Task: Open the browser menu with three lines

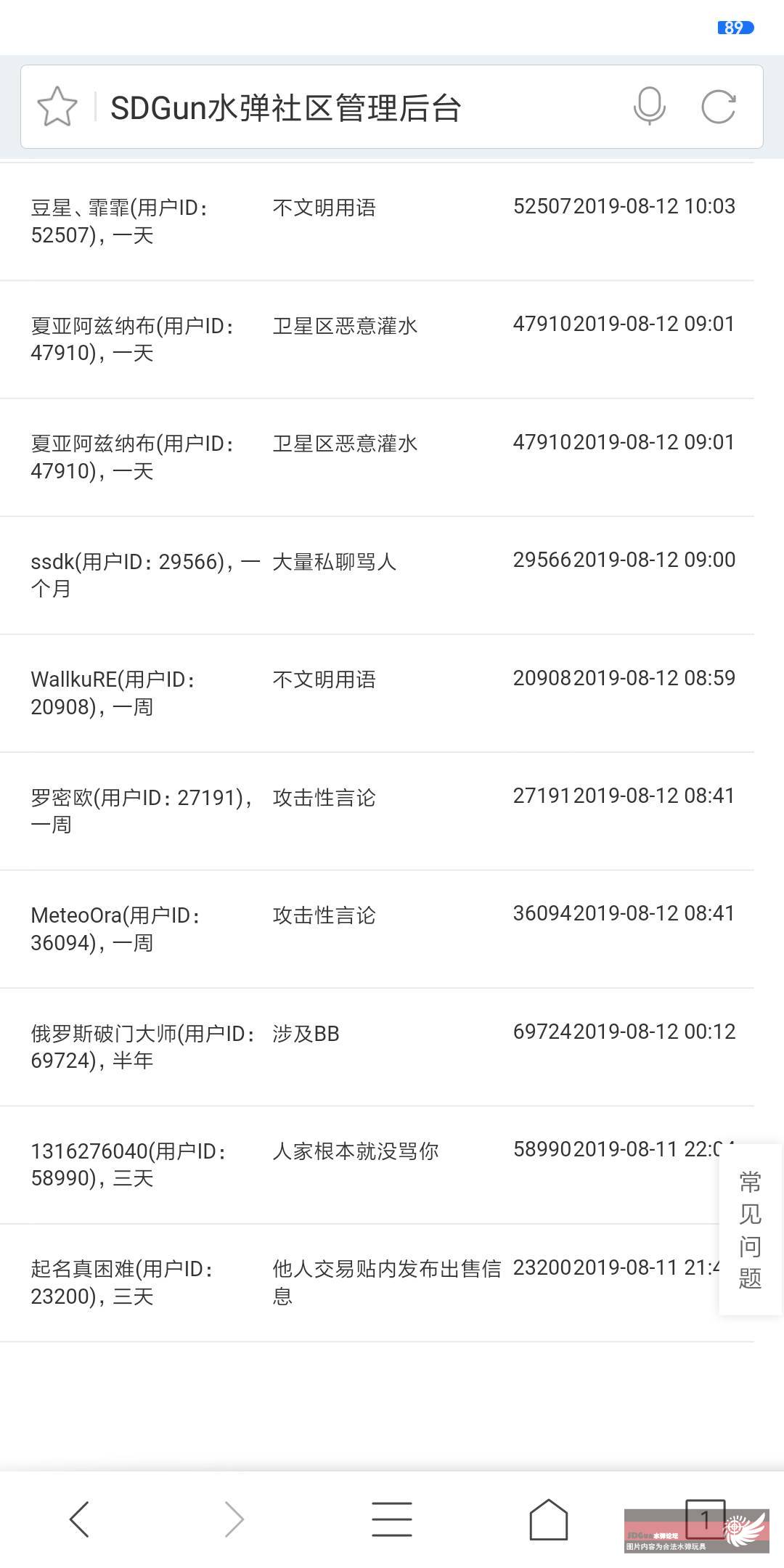Action: [x=392, y=1519]
